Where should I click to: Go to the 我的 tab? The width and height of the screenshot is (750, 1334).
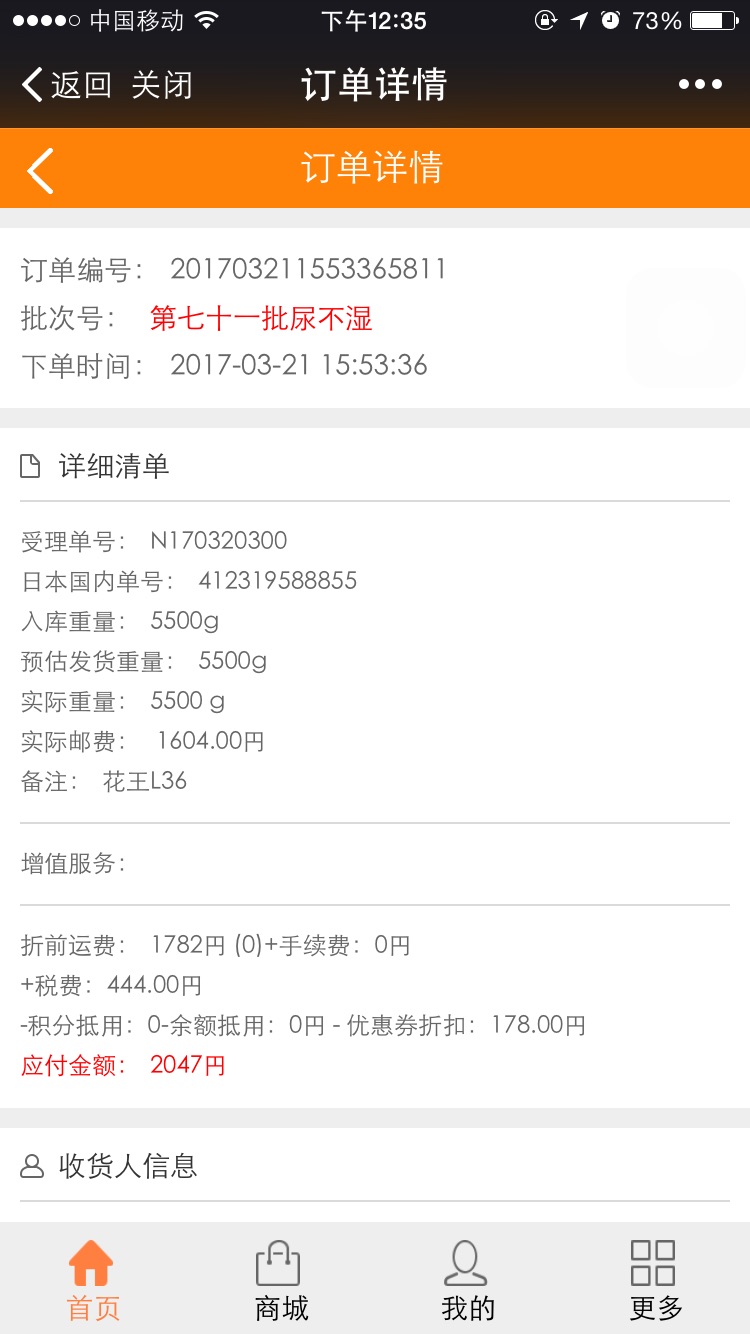tap(468, 1279)
